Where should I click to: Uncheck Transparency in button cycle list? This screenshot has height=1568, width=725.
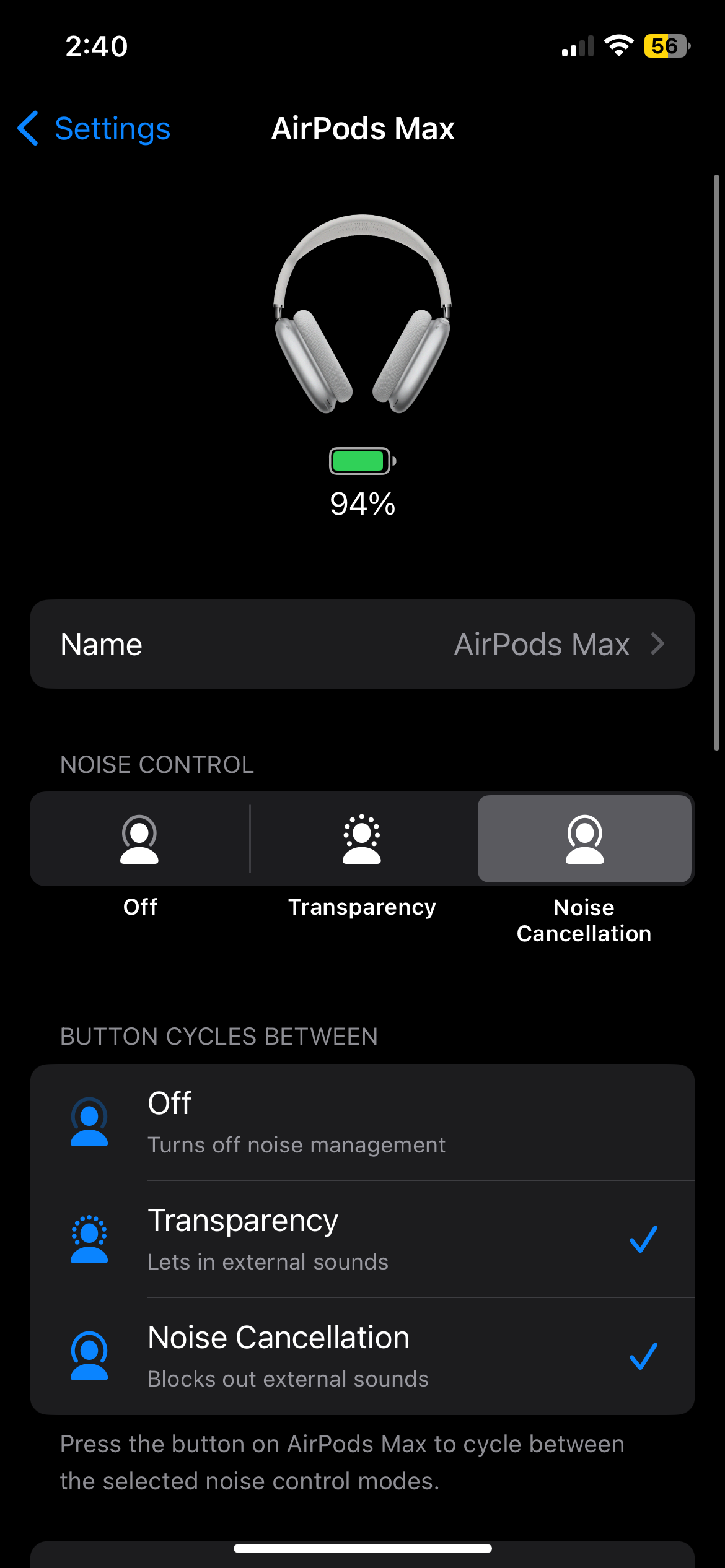[x=362, y=1239]
